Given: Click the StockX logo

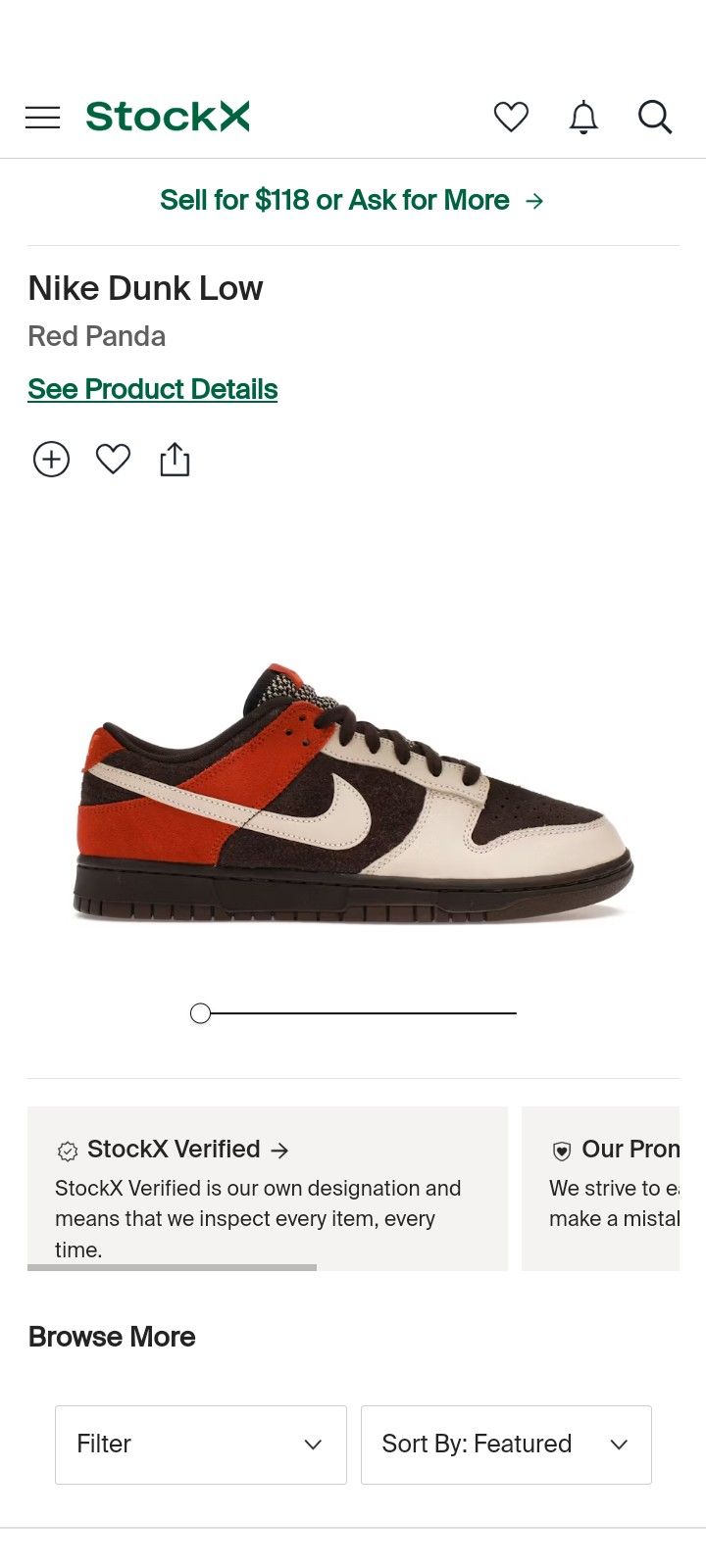Looking at the screenshot, I should (x=167, y=117).
